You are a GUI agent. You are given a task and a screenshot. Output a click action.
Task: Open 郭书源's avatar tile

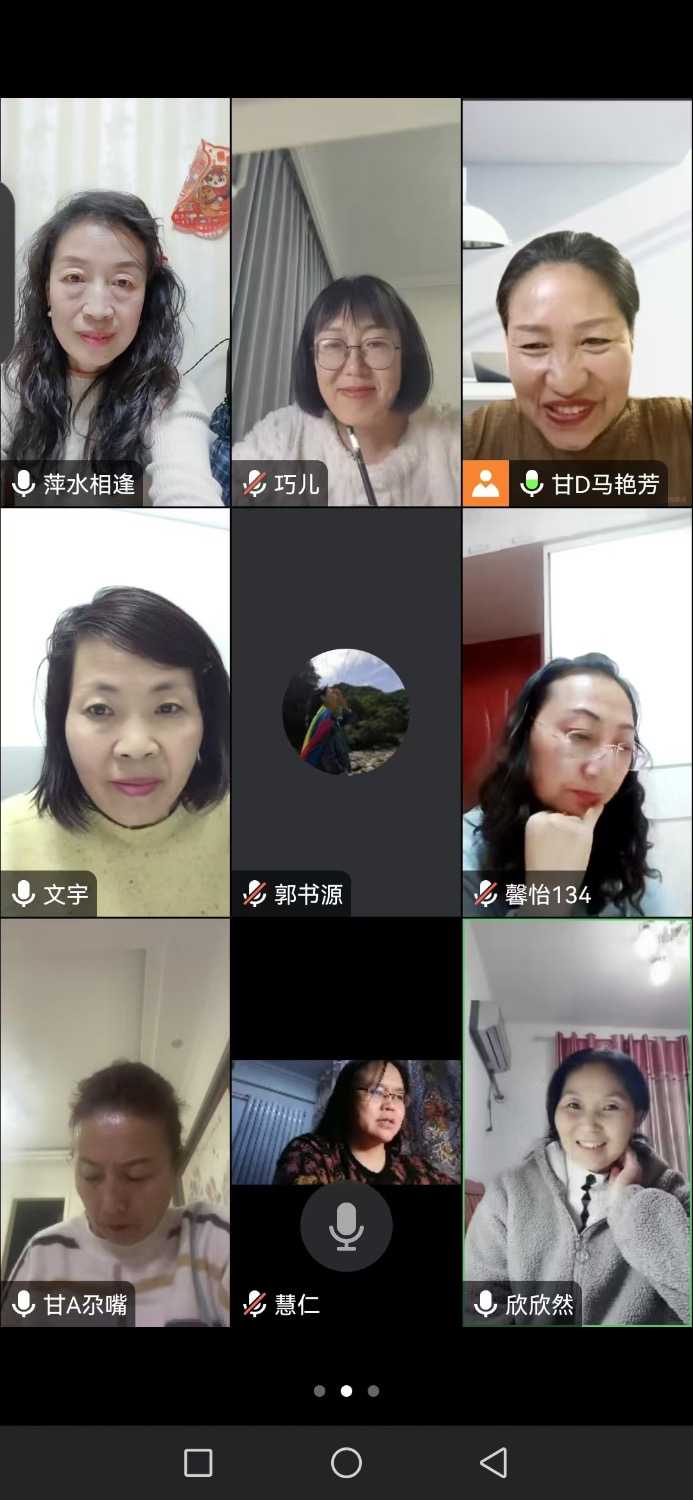tap(346, 710)
